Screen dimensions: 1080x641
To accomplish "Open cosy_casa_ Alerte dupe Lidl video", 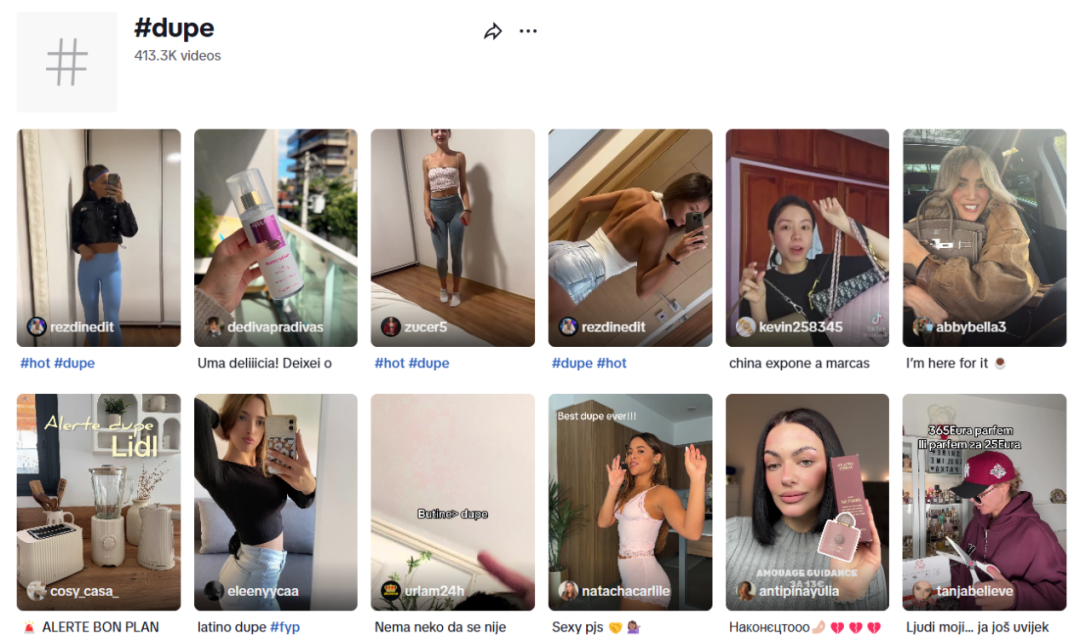I will (x=98, y=500).
